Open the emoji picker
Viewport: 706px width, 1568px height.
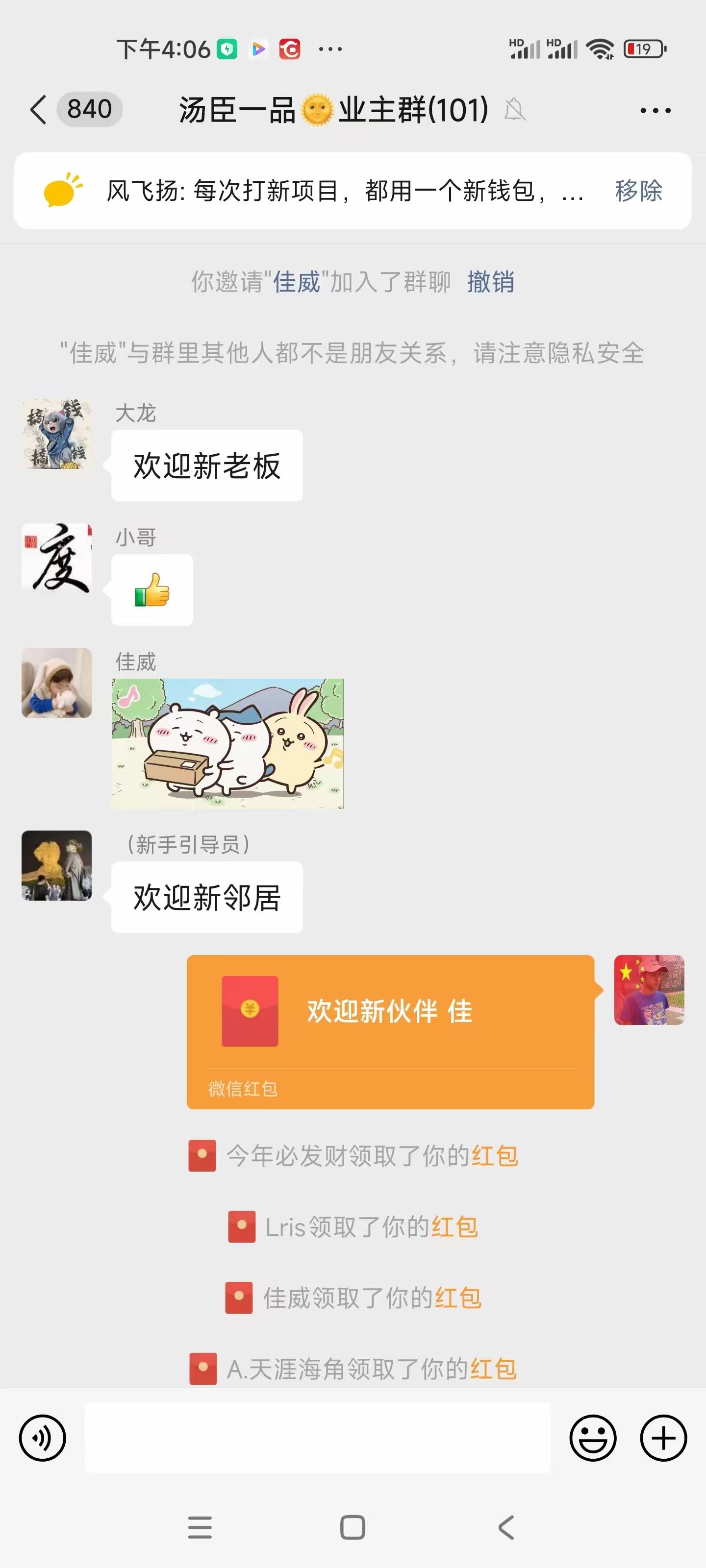pos(593,1438)
